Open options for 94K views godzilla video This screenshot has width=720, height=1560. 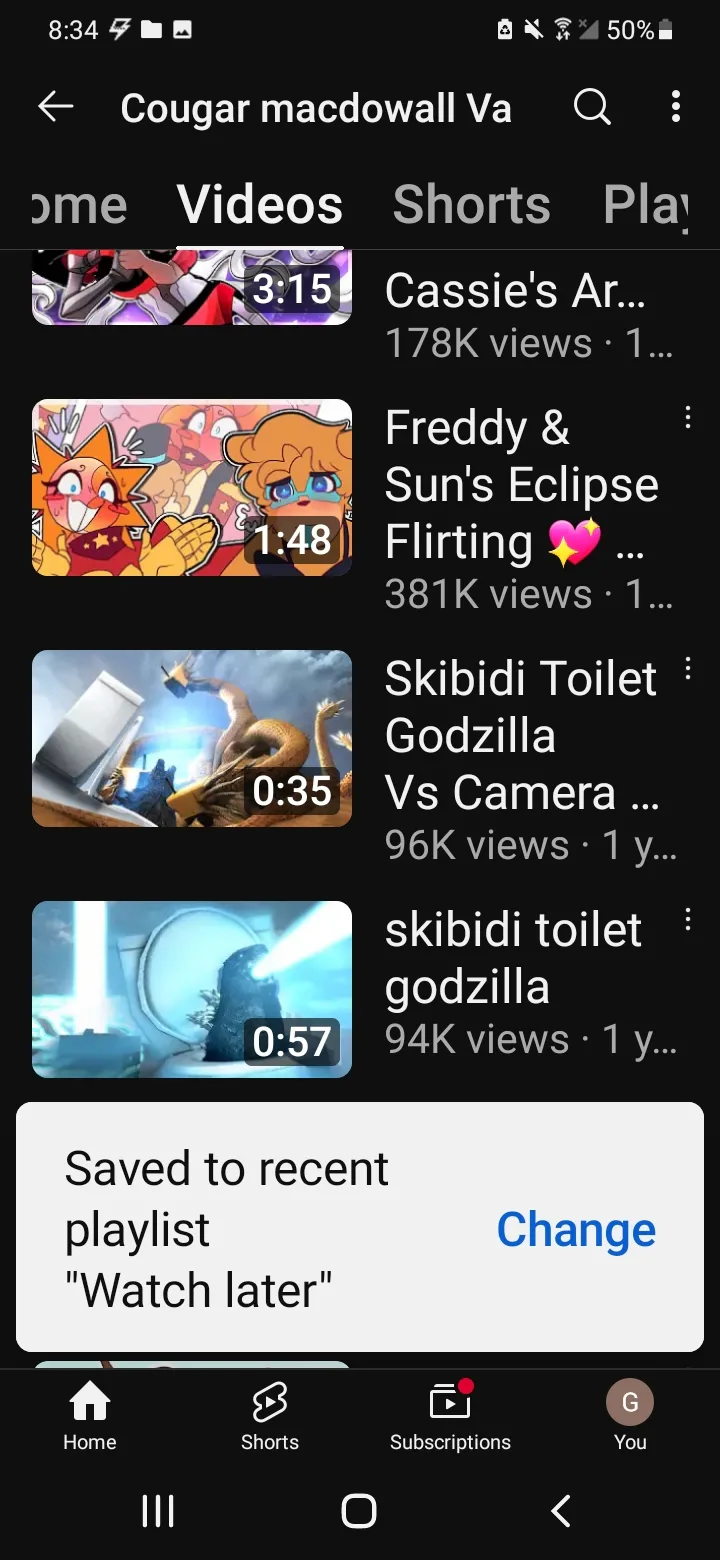coord(687,920)
